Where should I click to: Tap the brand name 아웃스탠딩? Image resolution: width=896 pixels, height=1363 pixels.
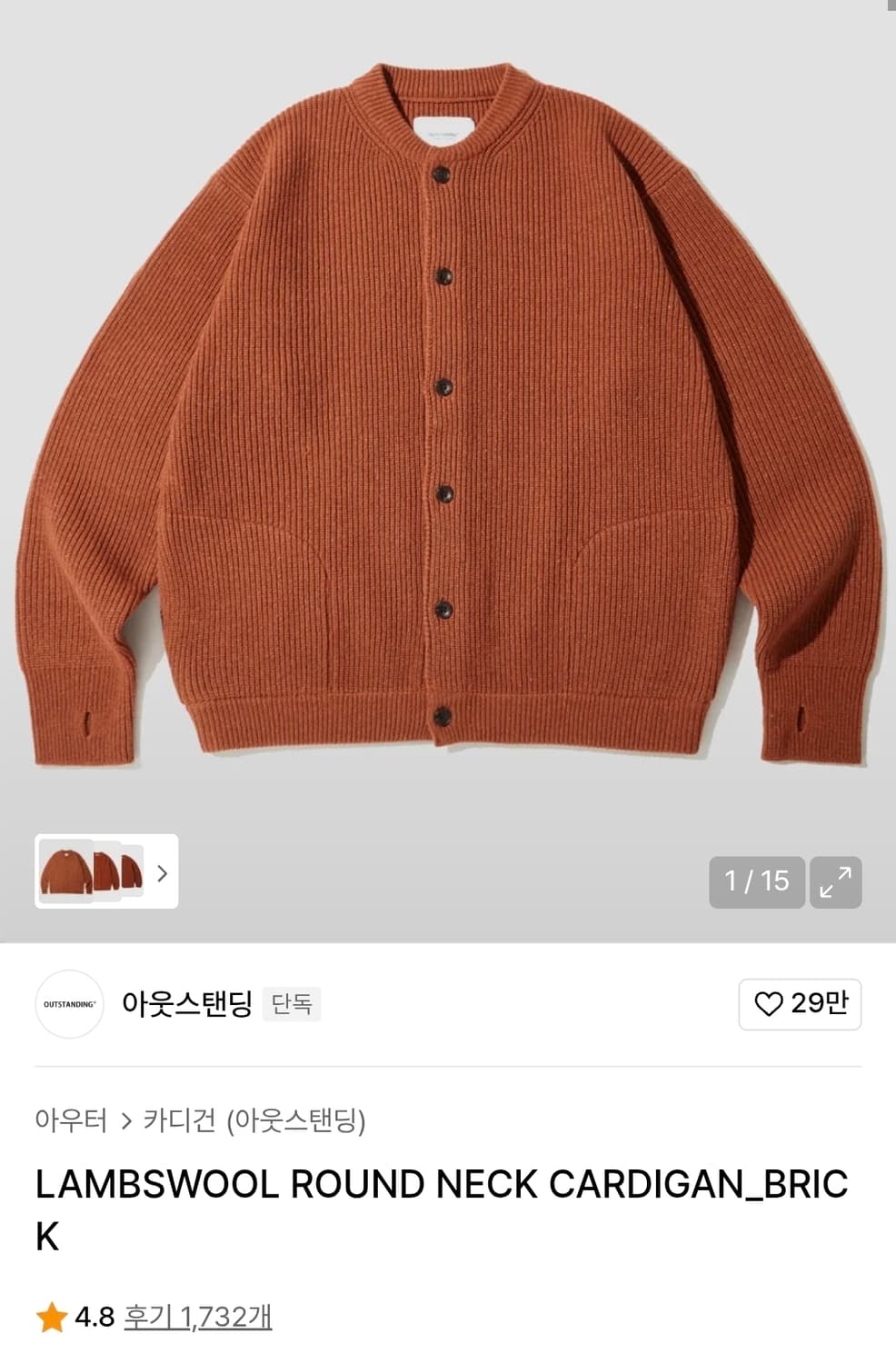point(184,1006)
